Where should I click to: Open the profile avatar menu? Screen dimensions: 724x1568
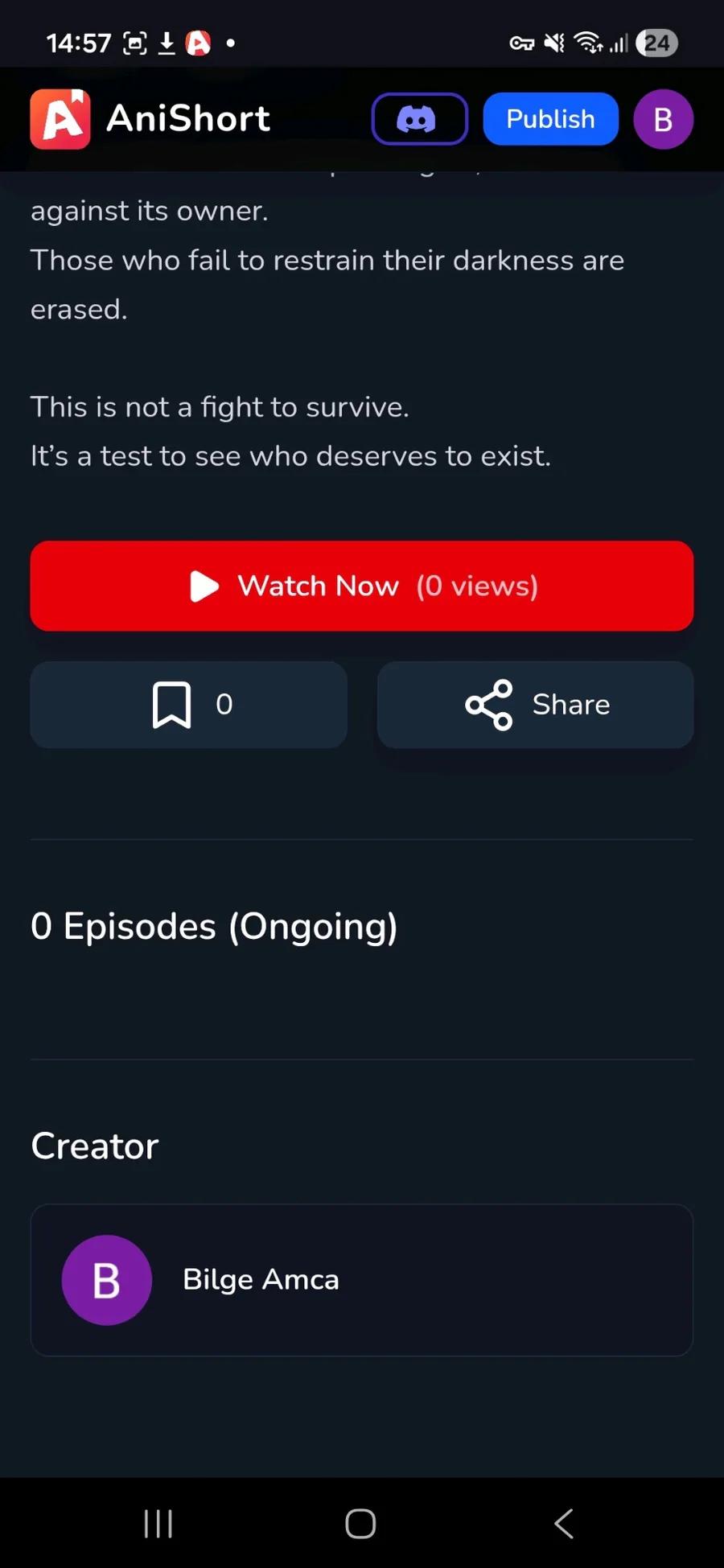[663, 119]
